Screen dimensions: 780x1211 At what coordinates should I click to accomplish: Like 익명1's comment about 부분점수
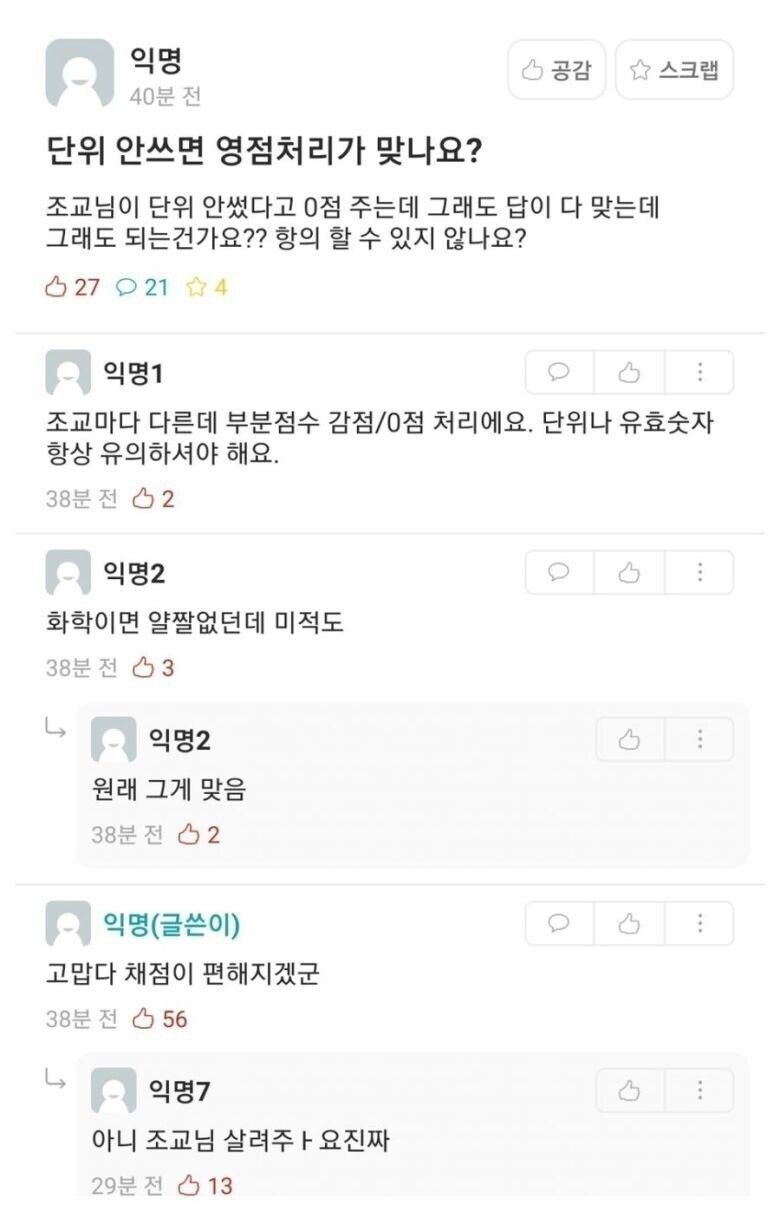(629, 372)
